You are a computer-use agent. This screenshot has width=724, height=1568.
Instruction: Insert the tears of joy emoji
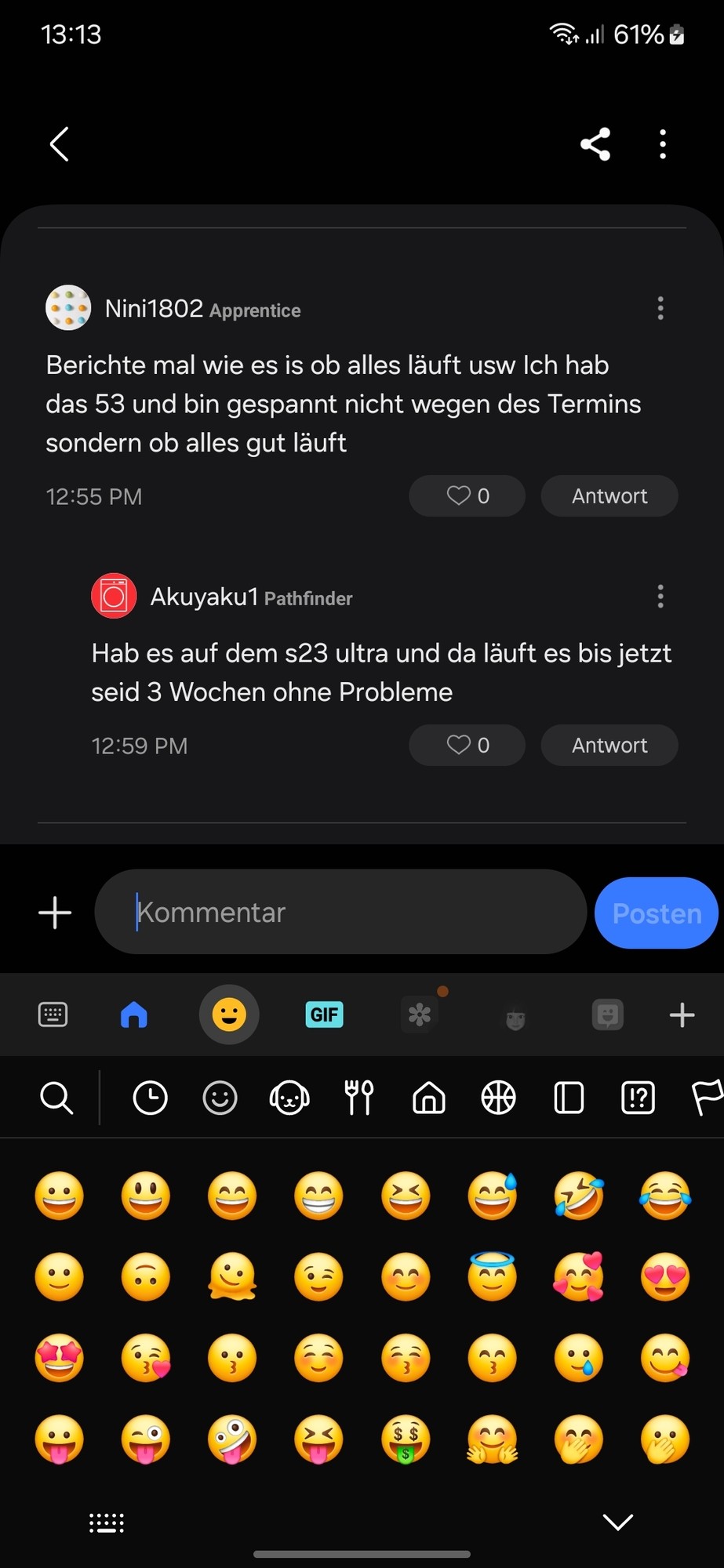[665, 1196]
